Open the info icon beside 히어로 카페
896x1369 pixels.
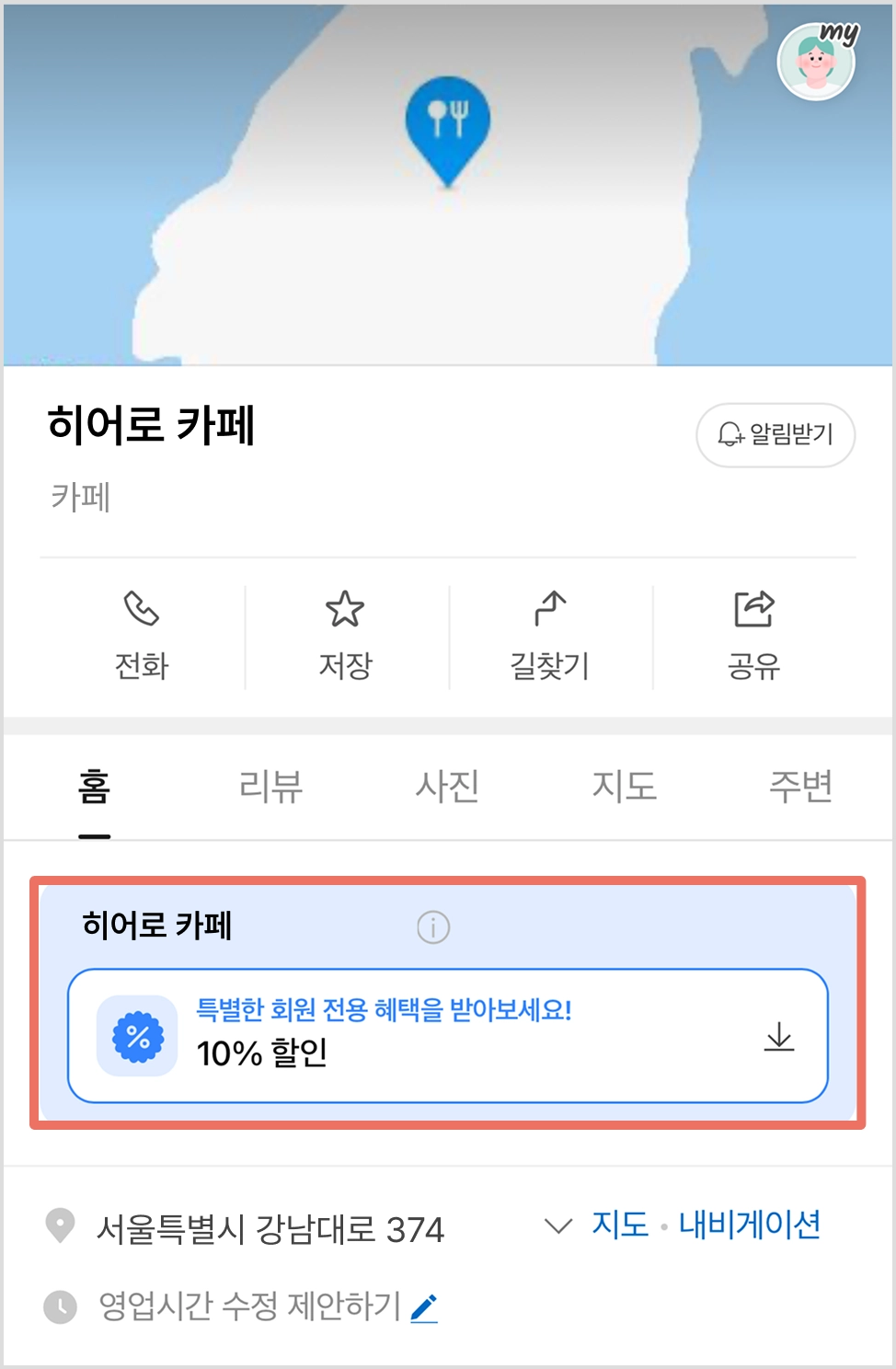[x=433, y=926]
